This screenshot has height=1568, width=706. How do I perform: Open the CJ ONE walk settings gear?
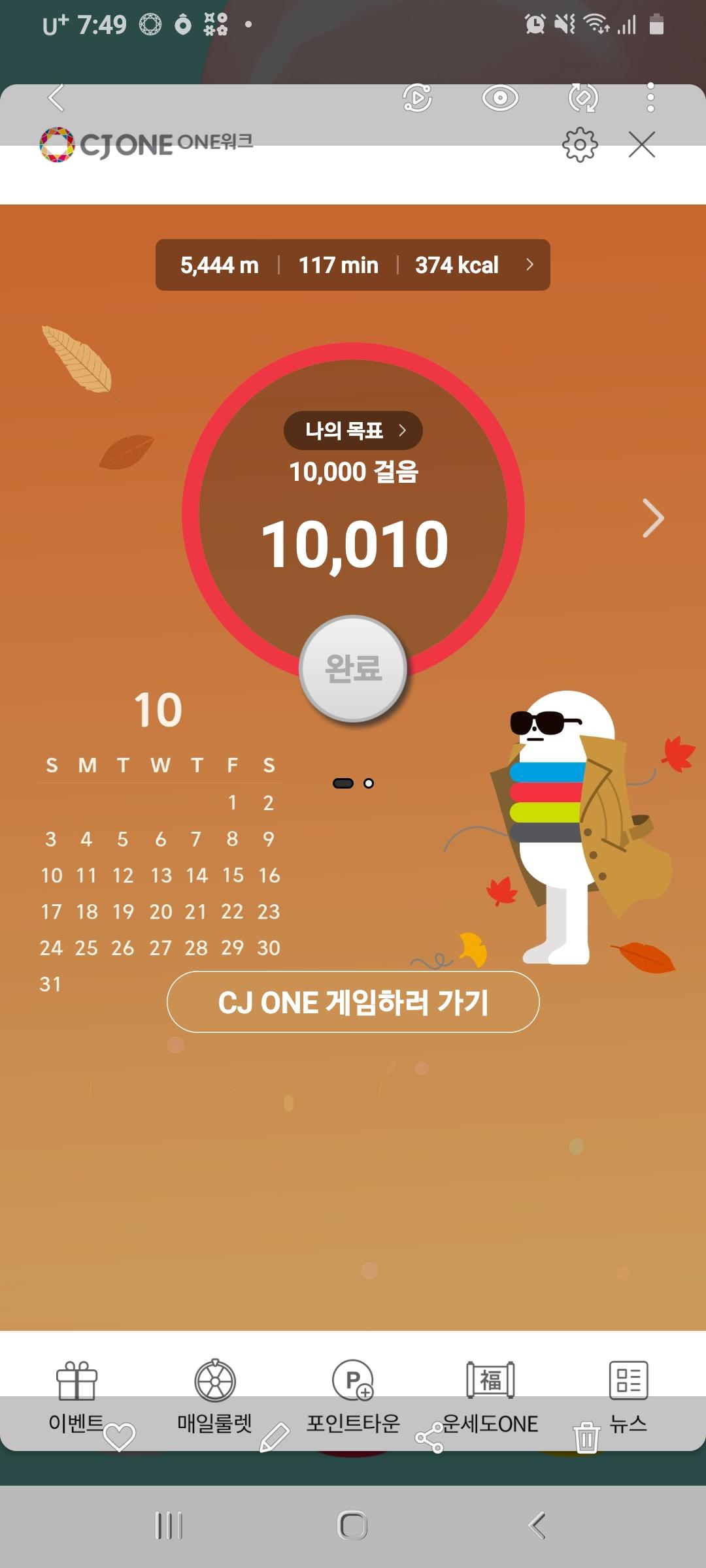tap(580, 144)
